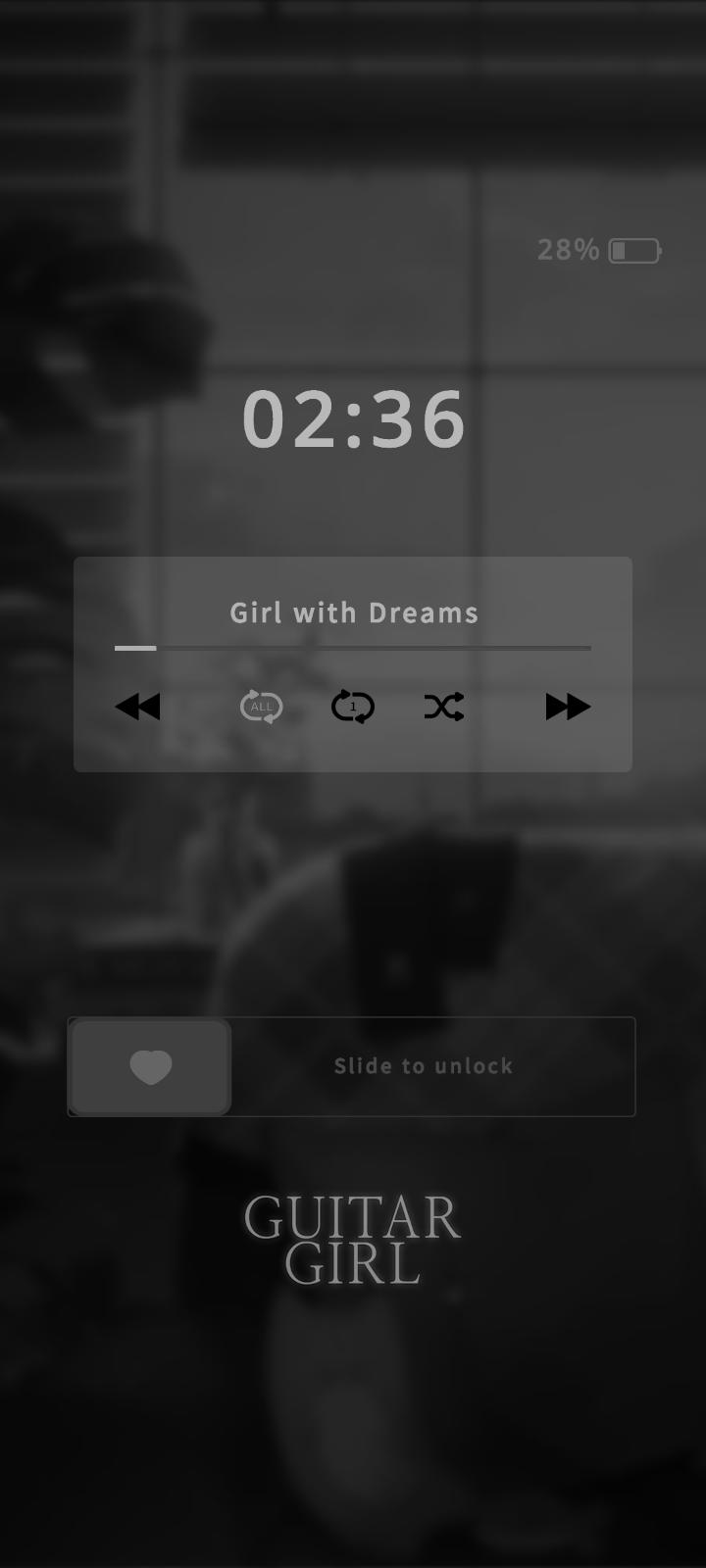This screenshot has height=1568, width=706.
Task: Skip forward to the next track
Action: pos(568,707)
